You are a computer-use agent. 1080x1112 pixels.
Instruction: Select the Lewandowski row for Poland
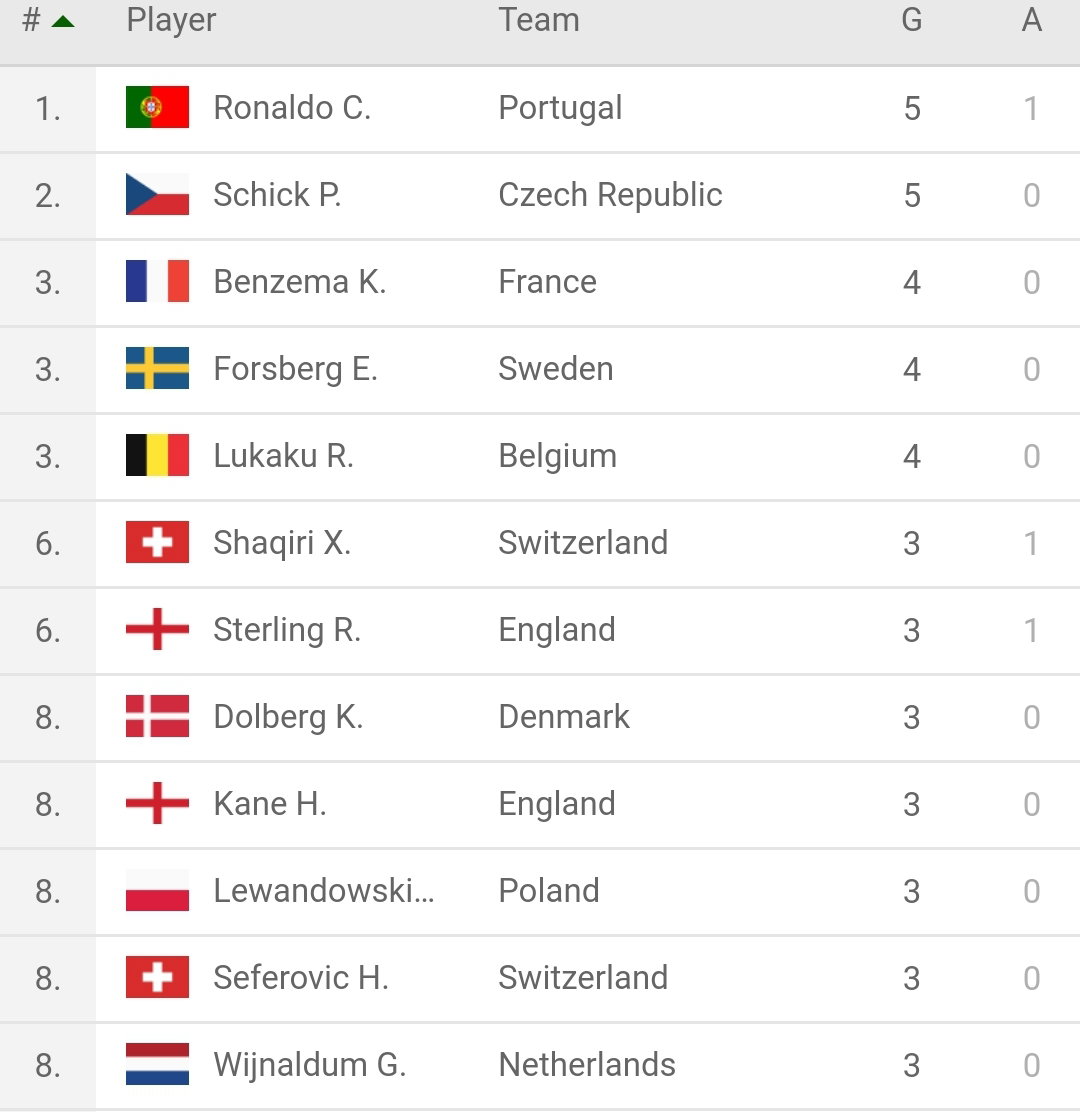click(x=540, y=891)
